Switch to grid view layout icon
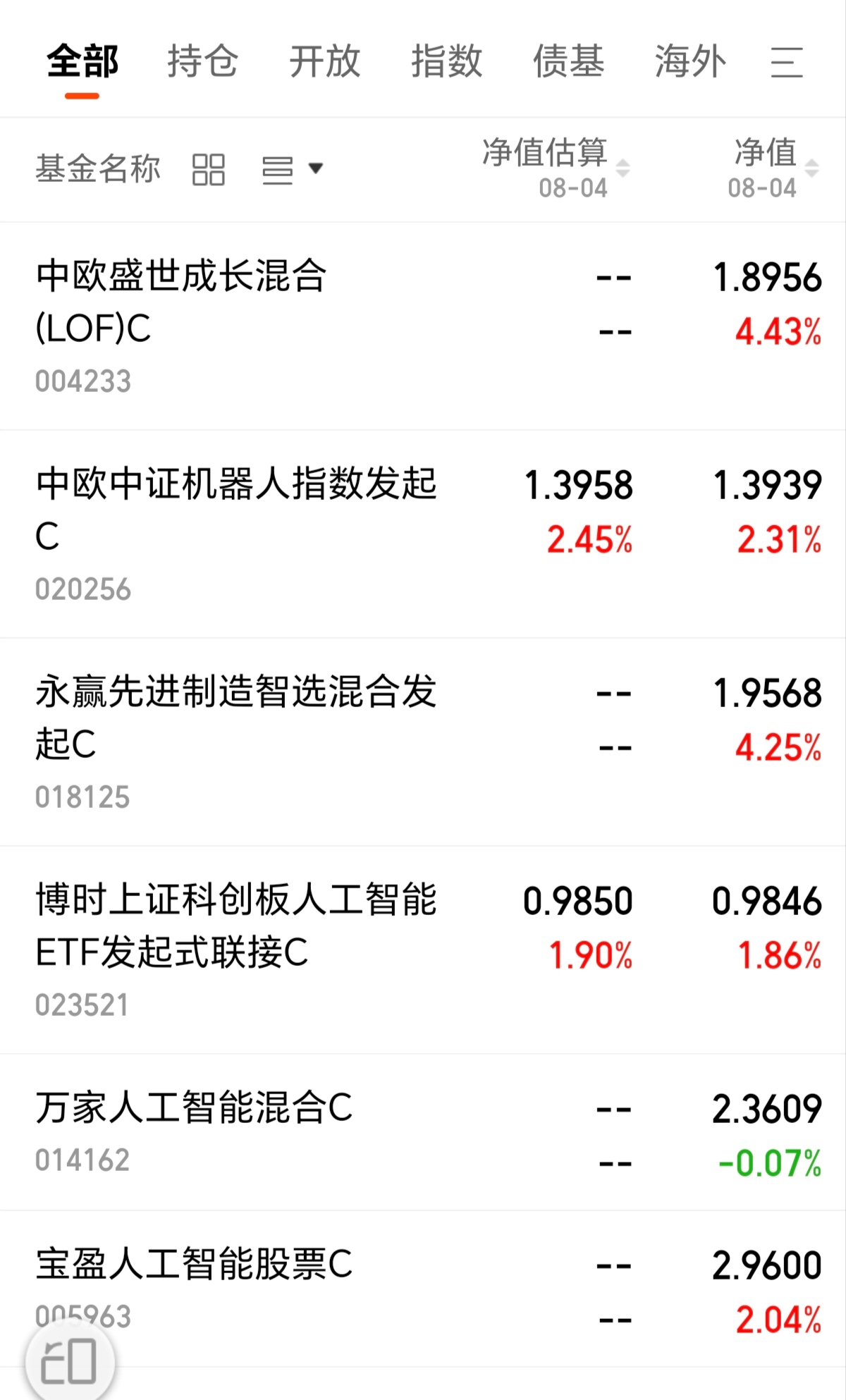The image size is (846, 1400). [x=208, y=170]
